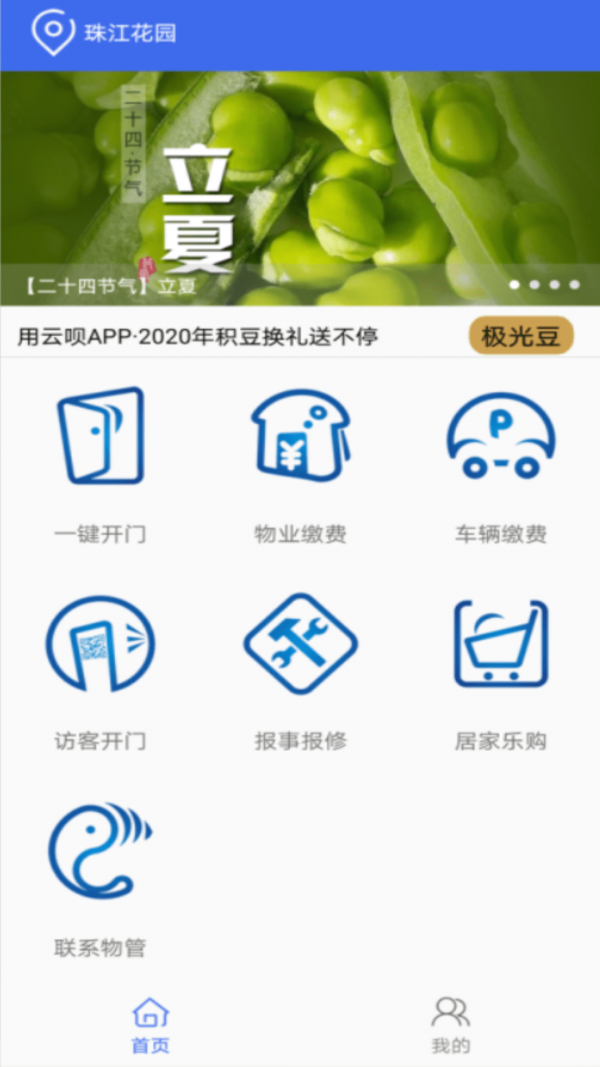Open 报事报修 repair reporting

tap(300, 670)
